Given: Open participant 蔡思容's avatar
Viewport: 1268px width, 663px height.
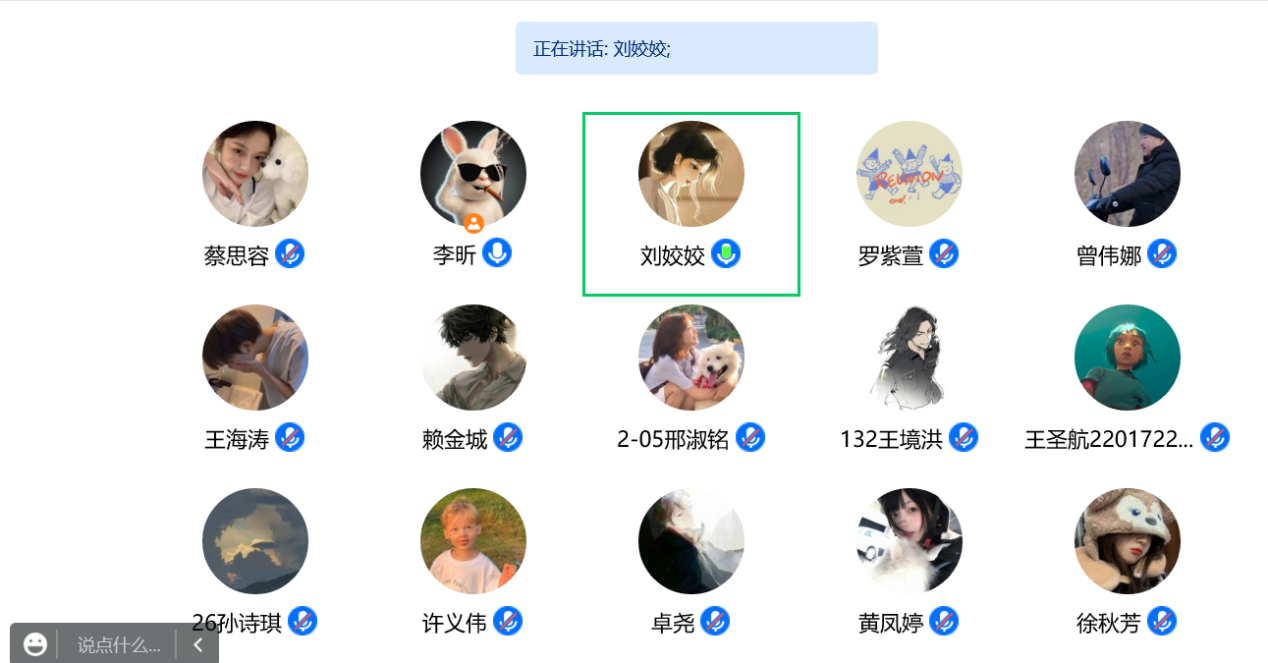Looking at the screenshot, I should tap(255, 174).
